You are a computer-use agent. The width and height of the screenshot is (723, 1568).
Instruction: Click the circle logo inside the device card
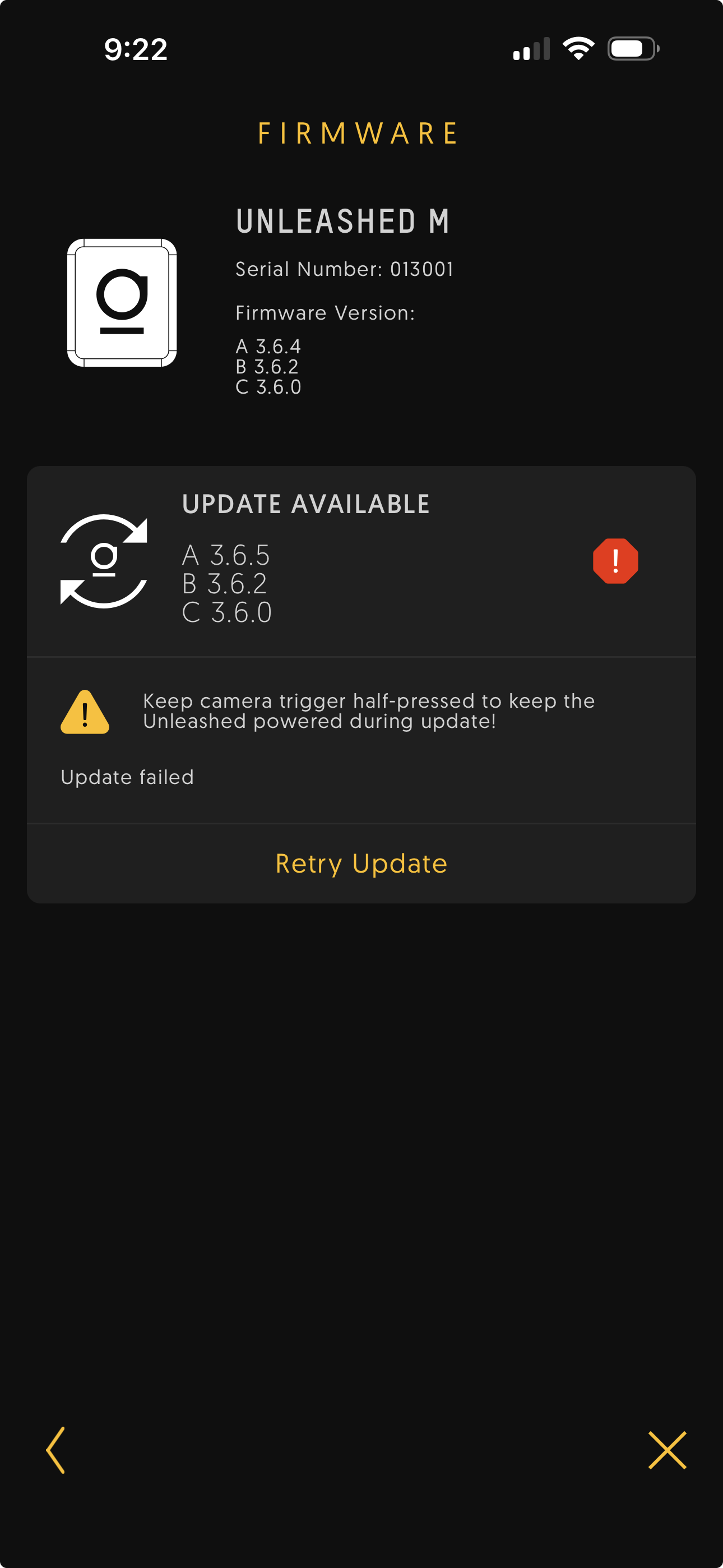click(x=121, y=292)
